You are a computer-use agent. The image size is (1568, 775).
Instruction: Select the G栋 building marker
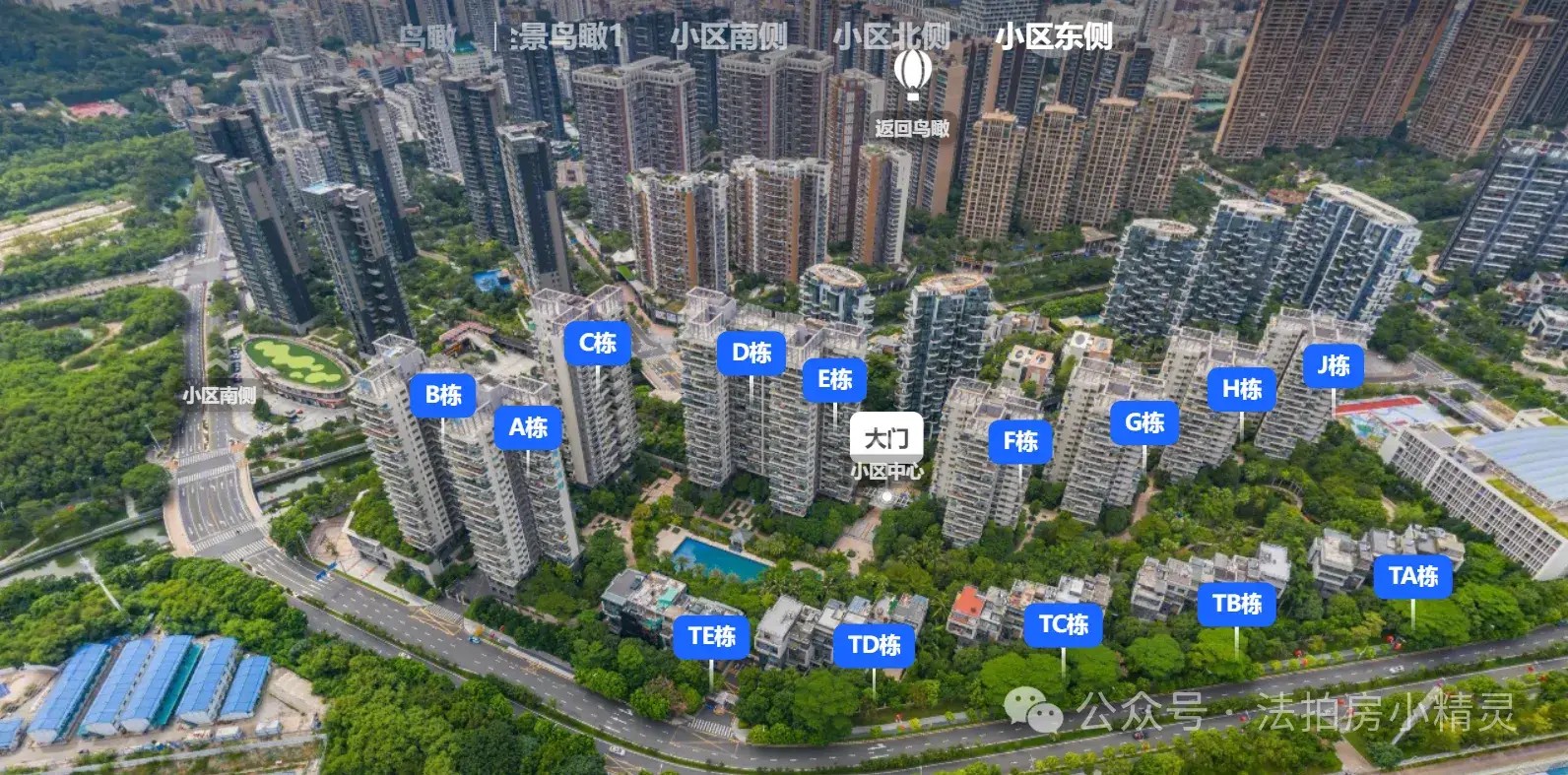coord(1143,422)
